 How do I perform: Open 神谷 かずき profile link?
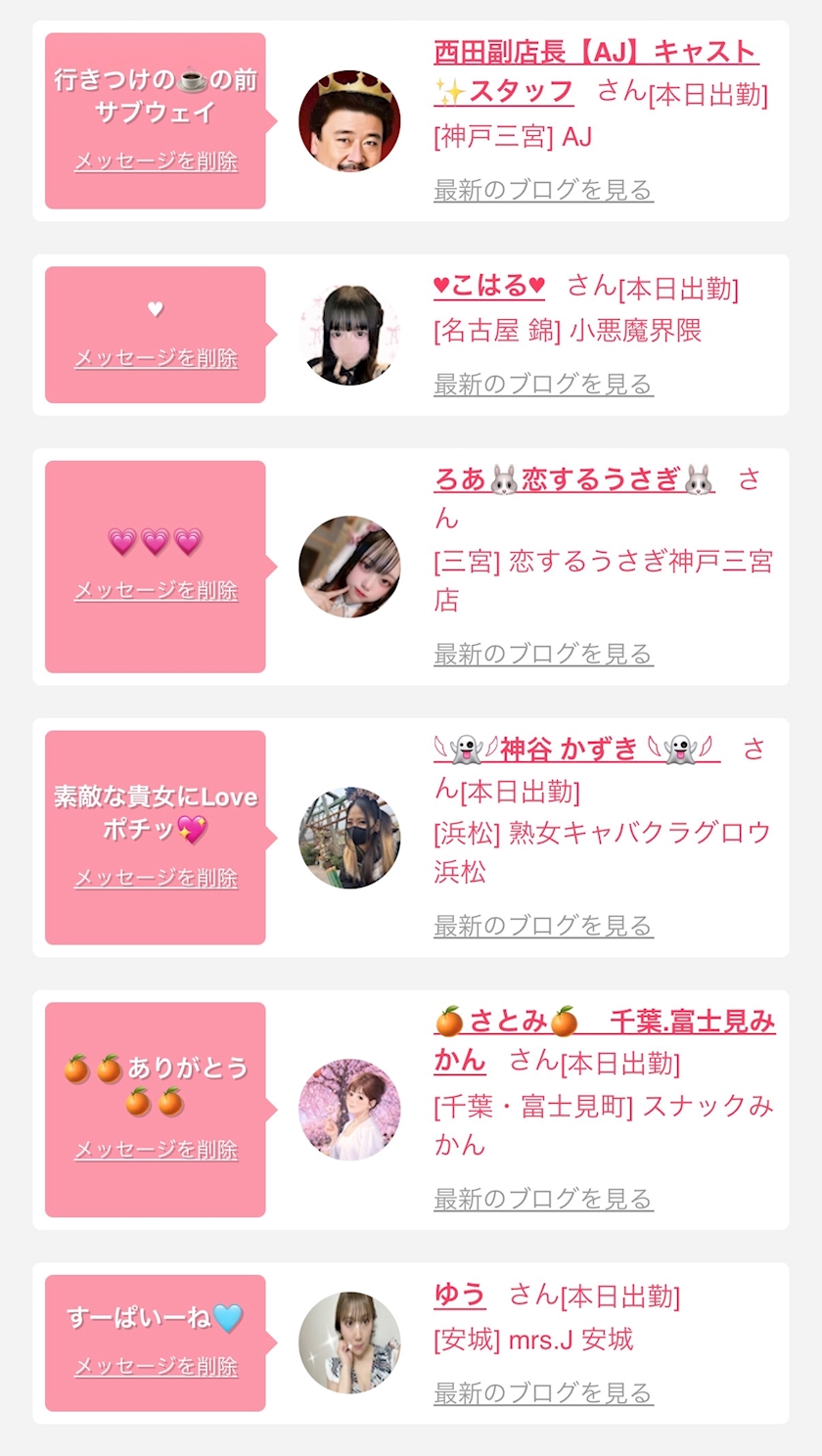(x=577, y=750)
